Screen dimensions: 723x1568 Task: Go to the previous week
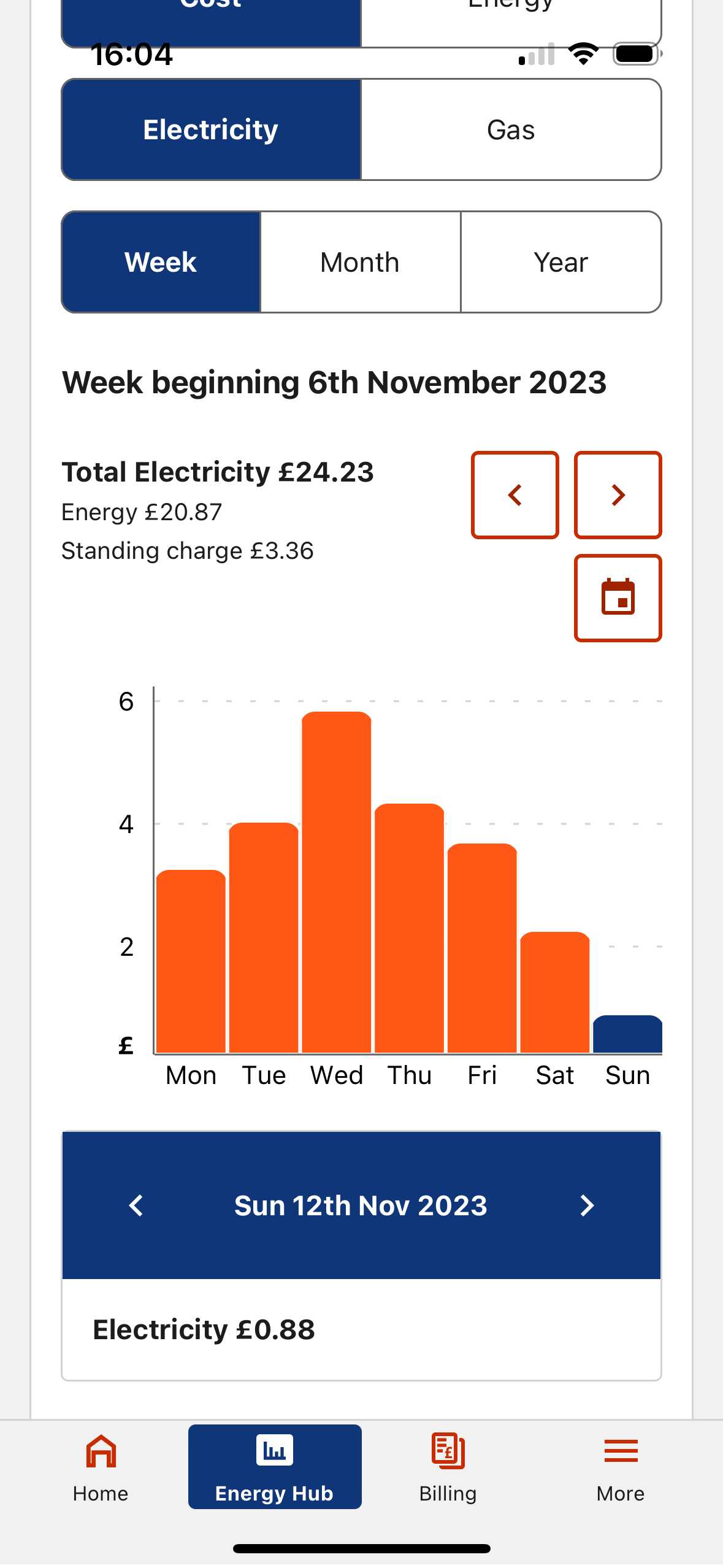pos(515,495)
